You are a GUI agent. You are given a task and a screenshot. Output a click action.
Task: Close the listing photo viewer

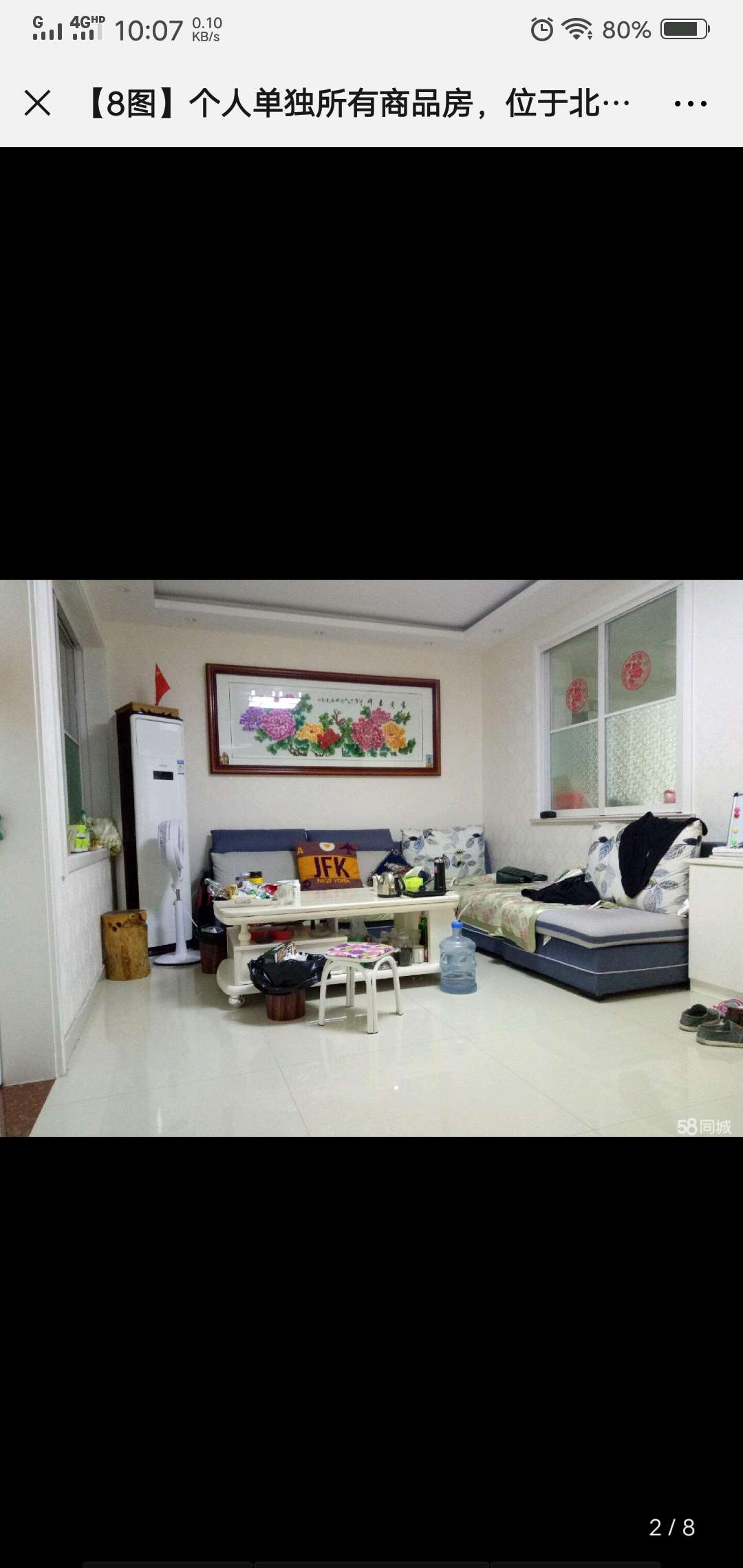[x=37, y=104]
